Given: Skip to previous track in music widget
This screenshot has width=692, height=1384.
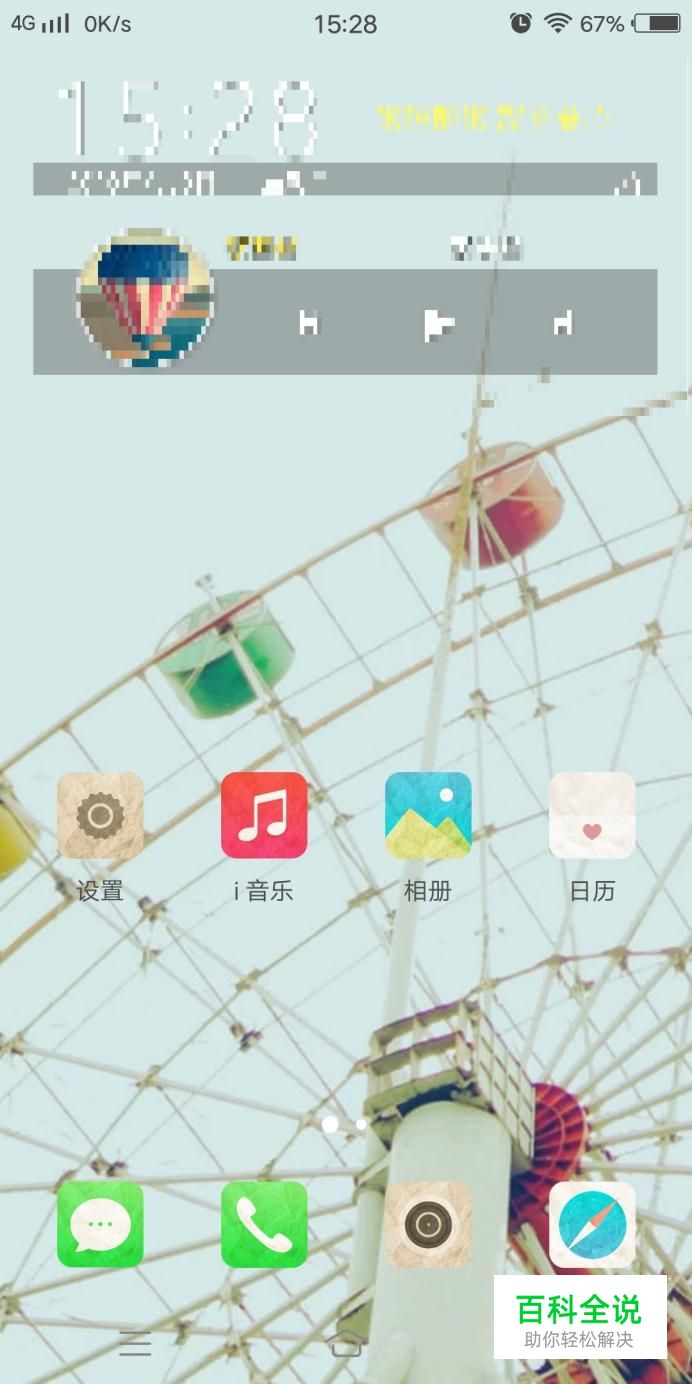Looking at the screenshot, I should 309,323.
